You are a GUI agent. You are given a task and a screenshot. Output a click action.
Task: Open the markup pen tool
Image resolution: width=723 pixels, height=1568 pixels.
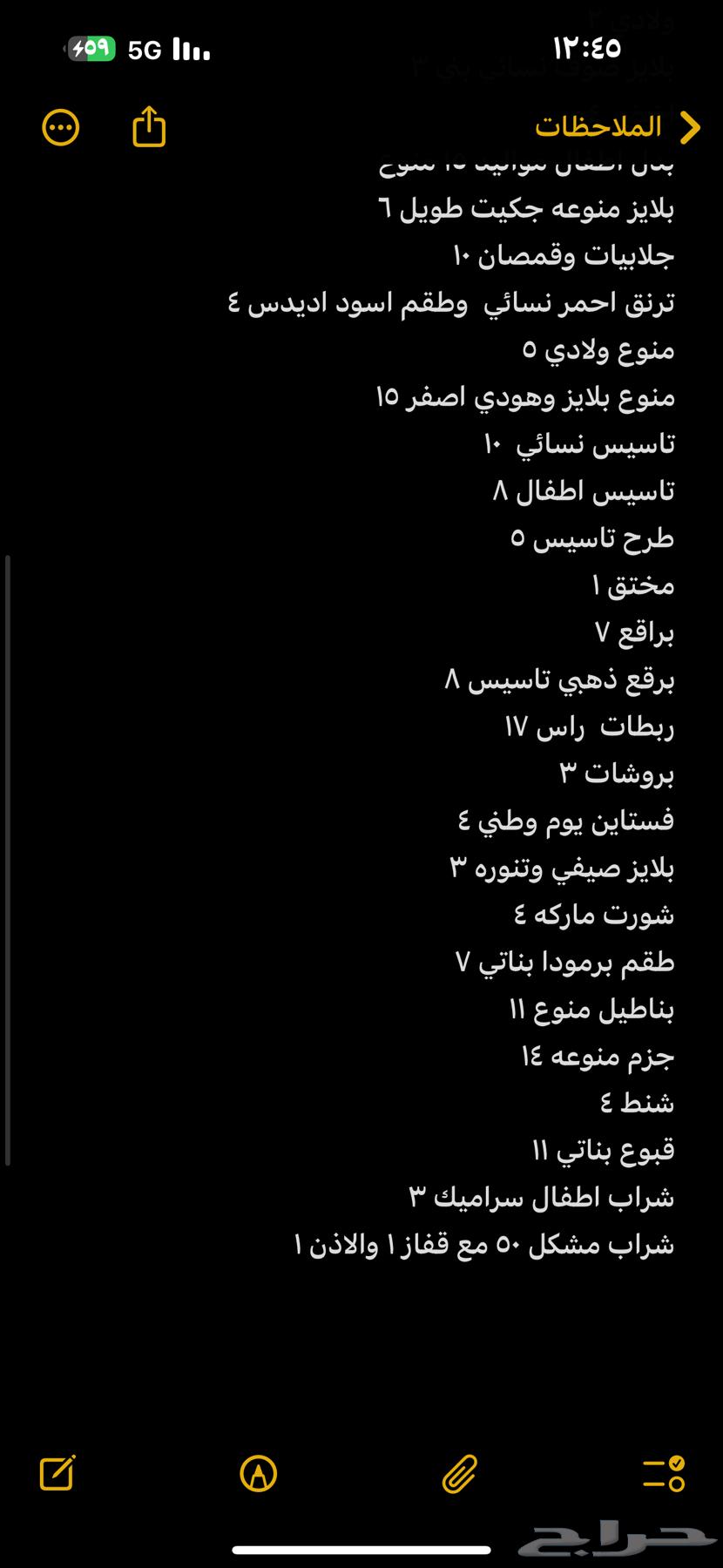[259, 1474]
